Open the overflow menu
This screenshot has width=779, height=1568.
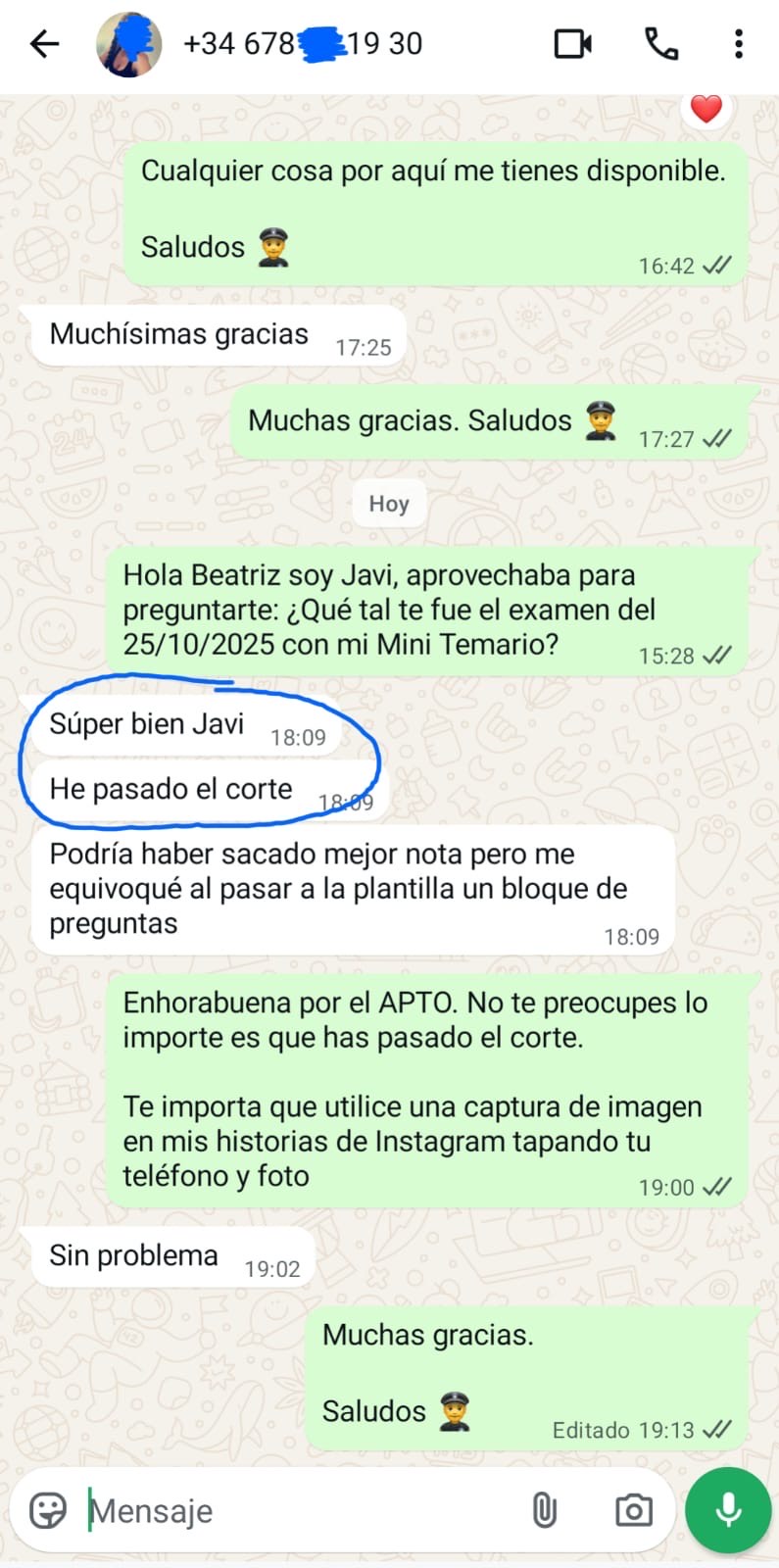[x=739, y=44]
